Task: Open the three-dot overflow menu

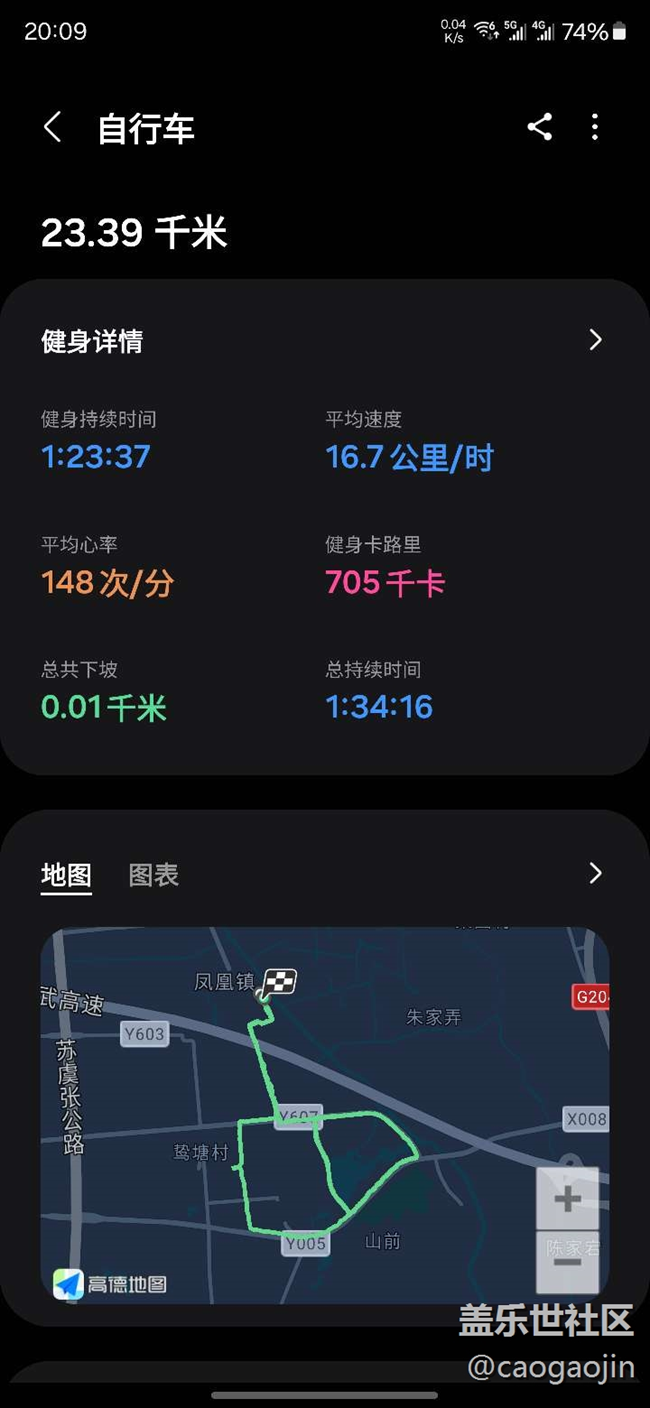Action: pos(595,127)
